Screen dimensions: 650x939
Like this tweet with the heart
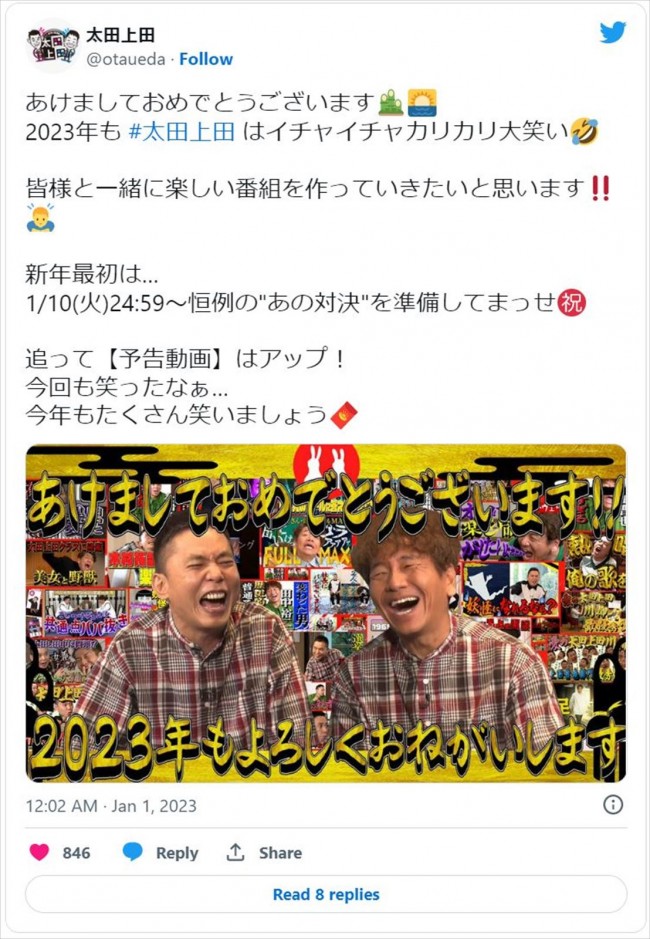[39, 853]
